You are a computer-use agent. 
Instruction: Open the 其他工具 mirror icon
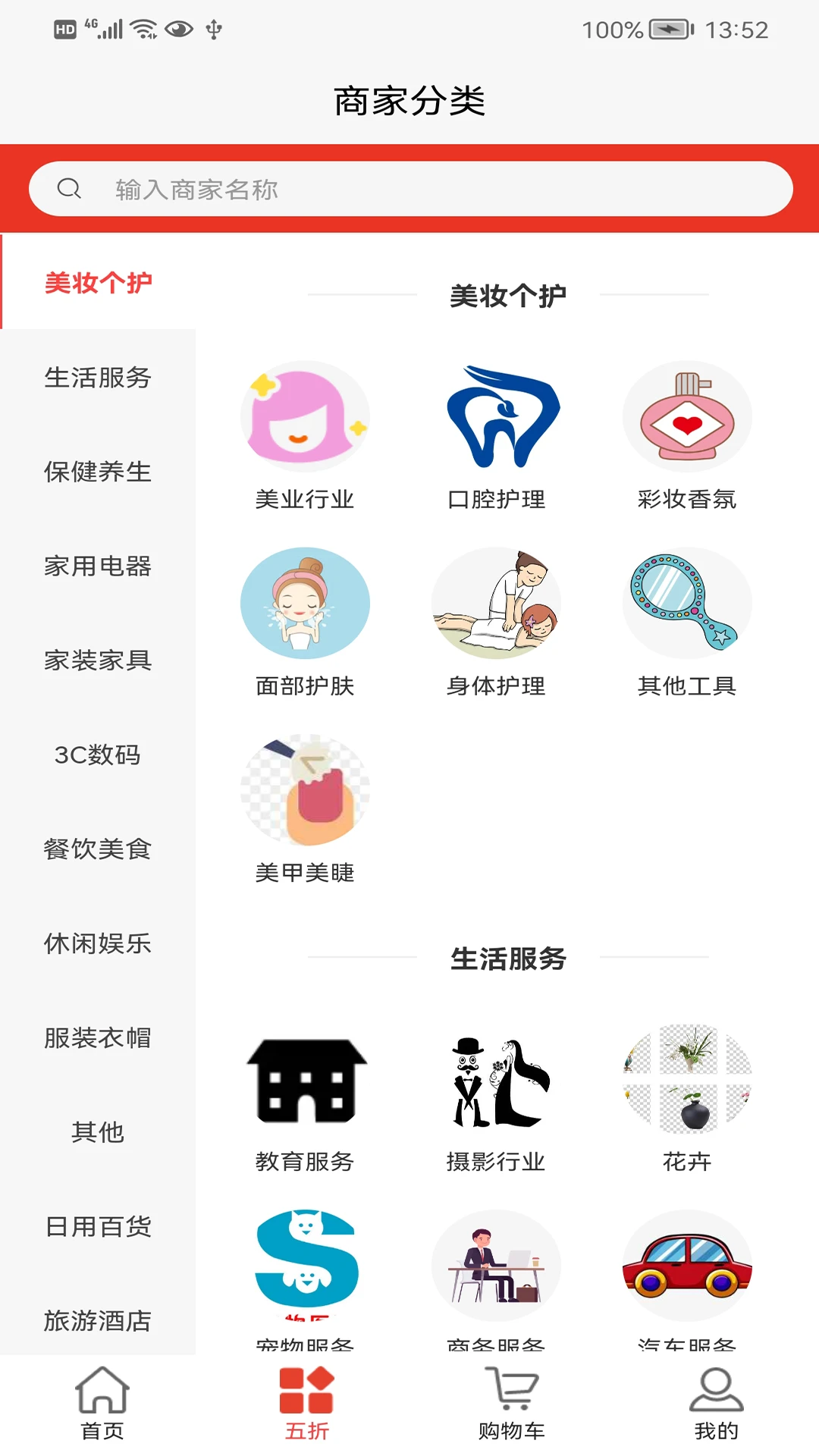click(686, 603)
